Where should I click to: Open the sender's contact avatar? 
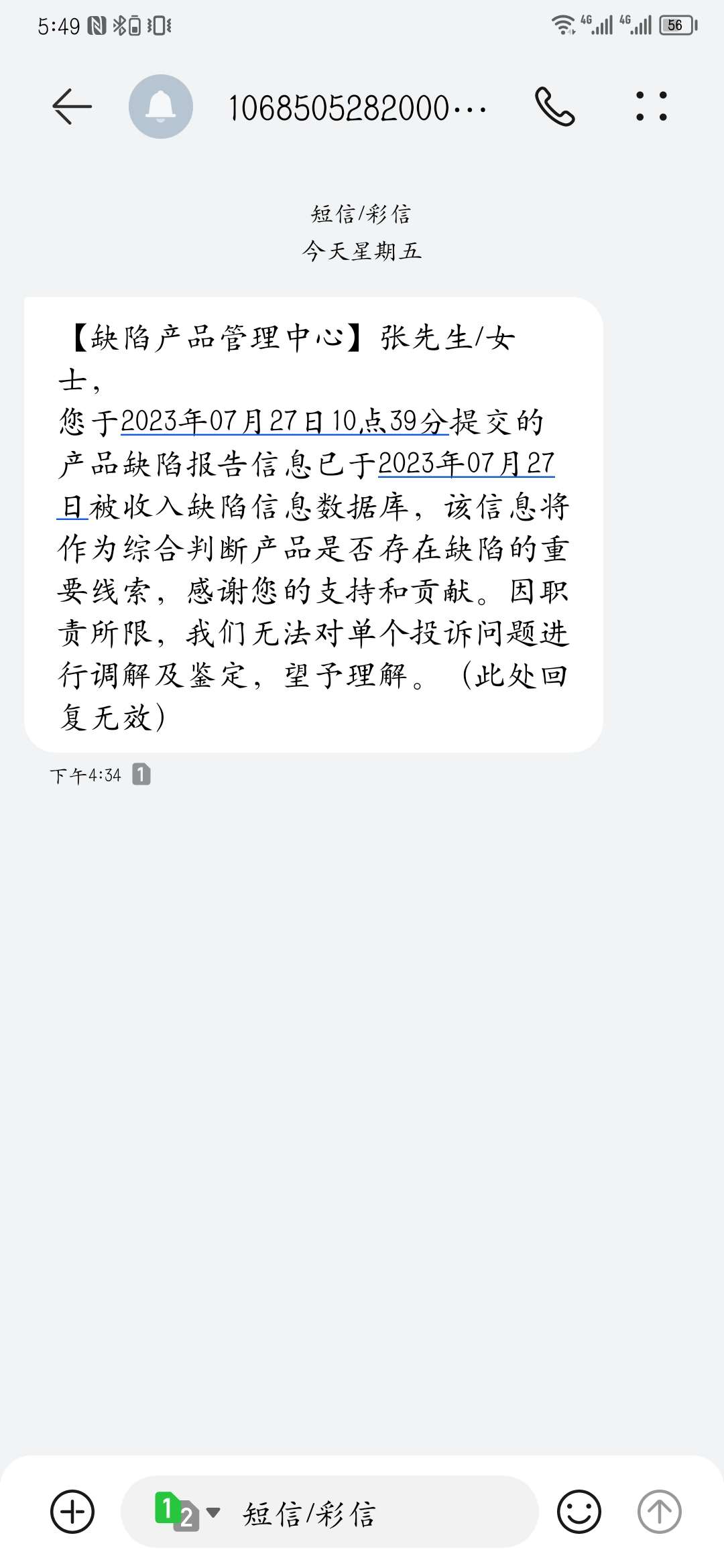click(161, 107)
